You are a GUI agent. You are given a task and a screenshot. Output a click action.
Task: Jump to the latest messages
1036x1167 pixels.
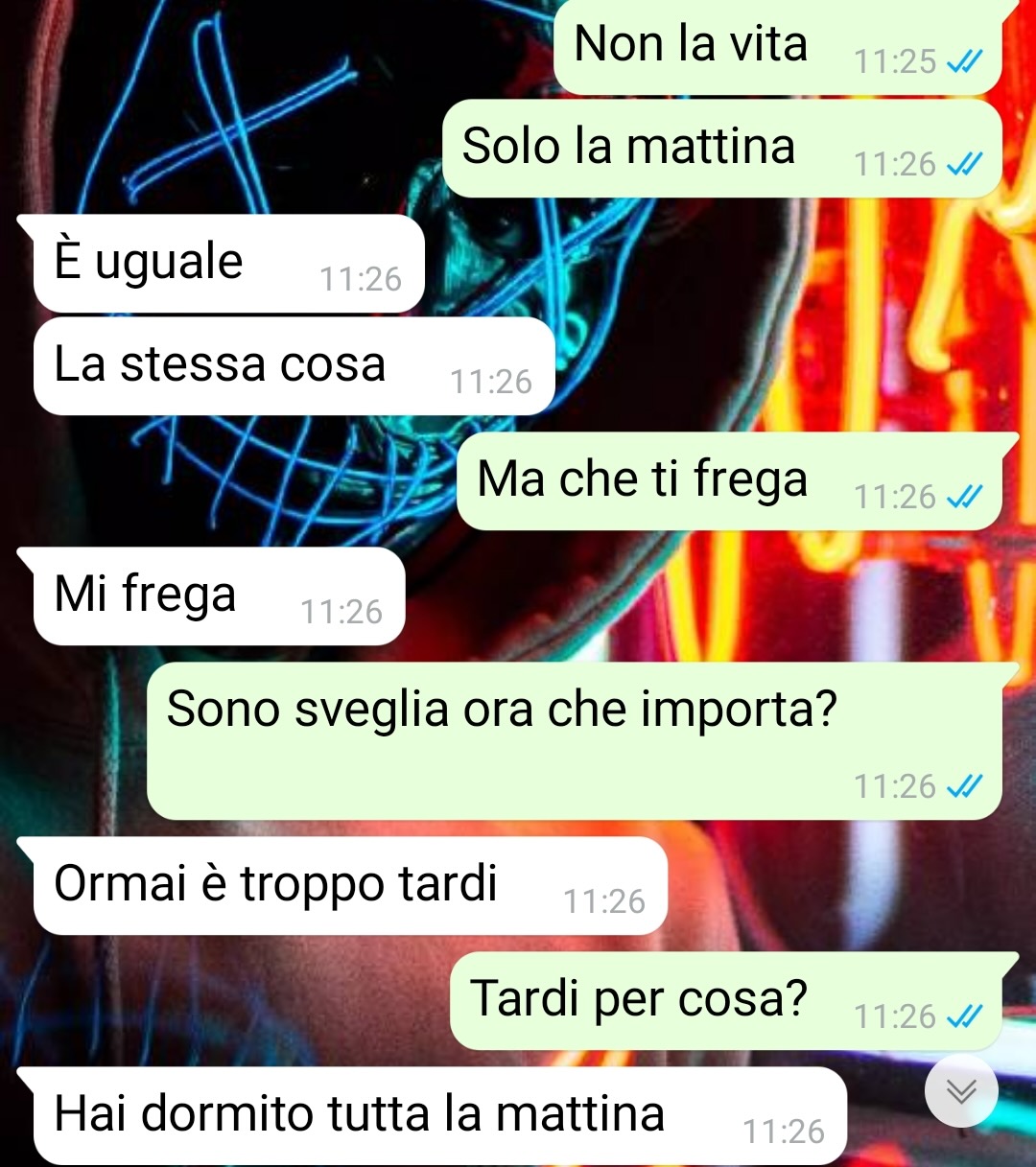[961, 1090]
